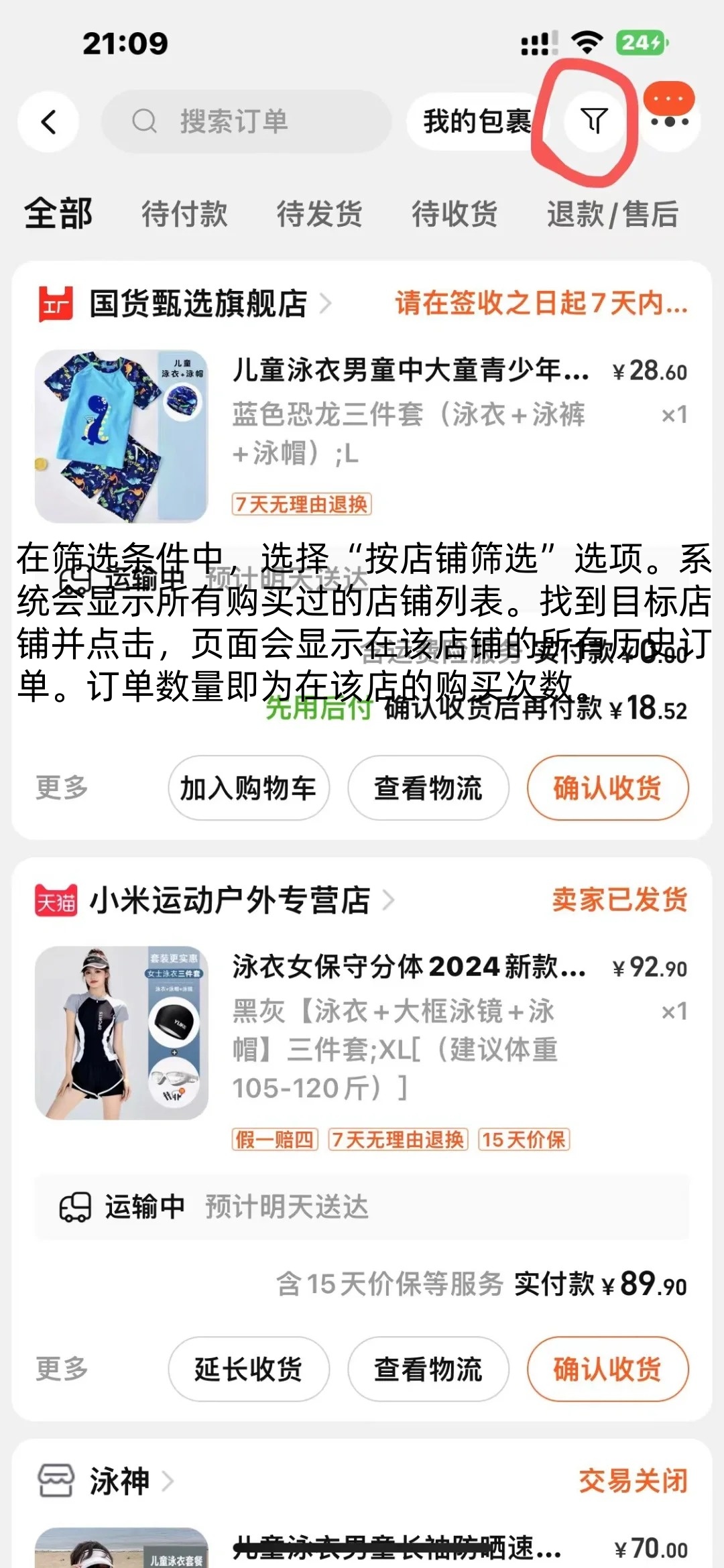This screenshot has width=724, height=1568.
Task: Open 我的包裹
Action: (x=477, y=122)
